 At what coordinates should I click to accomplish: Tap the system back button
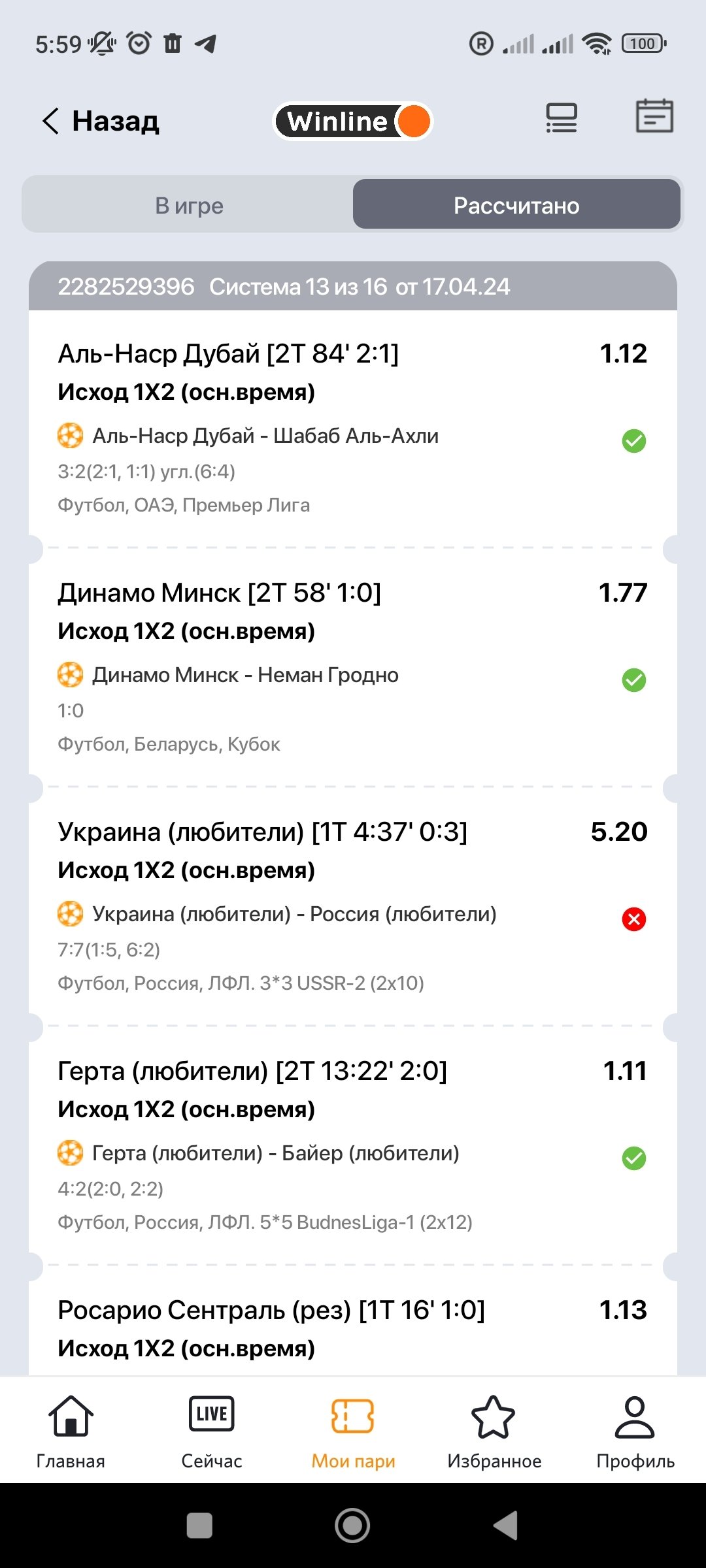click(x=505, y=1526)
